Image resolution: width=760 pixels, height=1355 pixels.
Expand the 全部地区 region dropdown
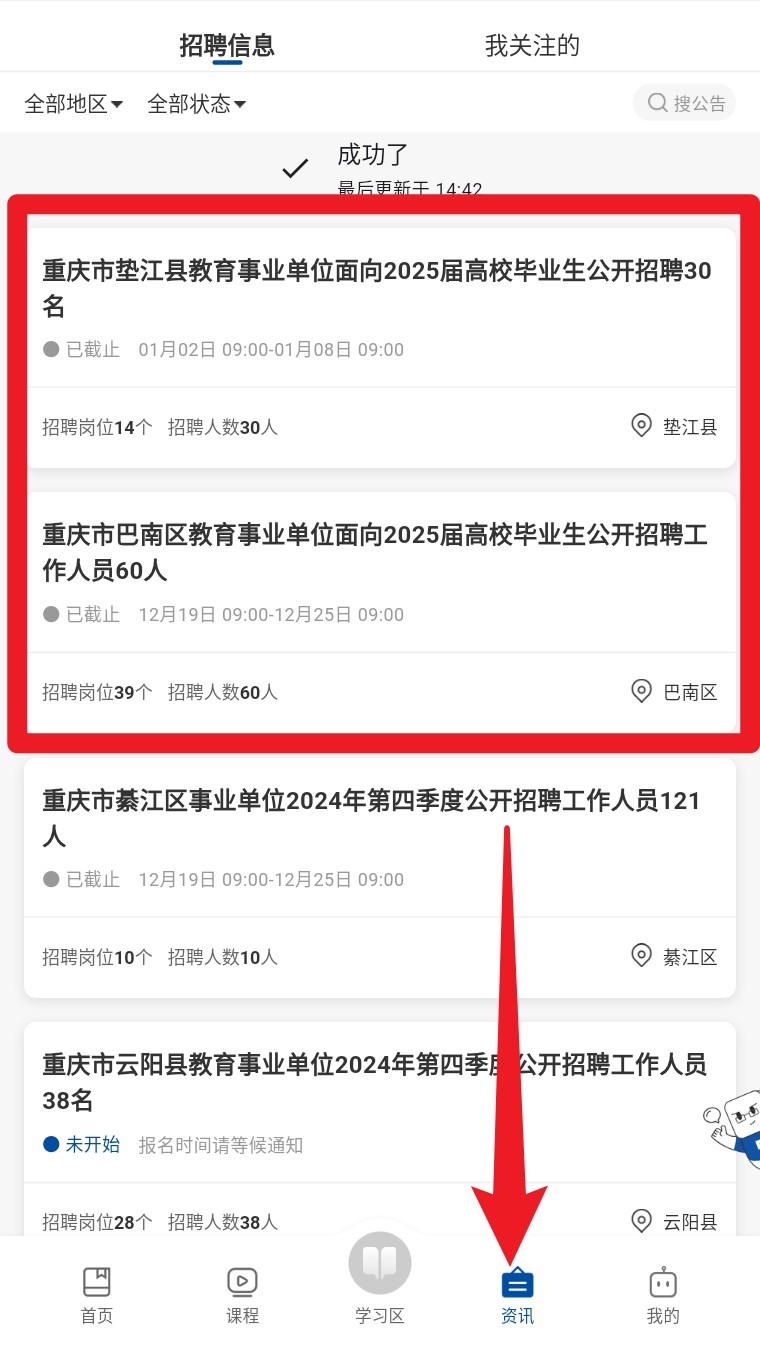click(73, 103)
